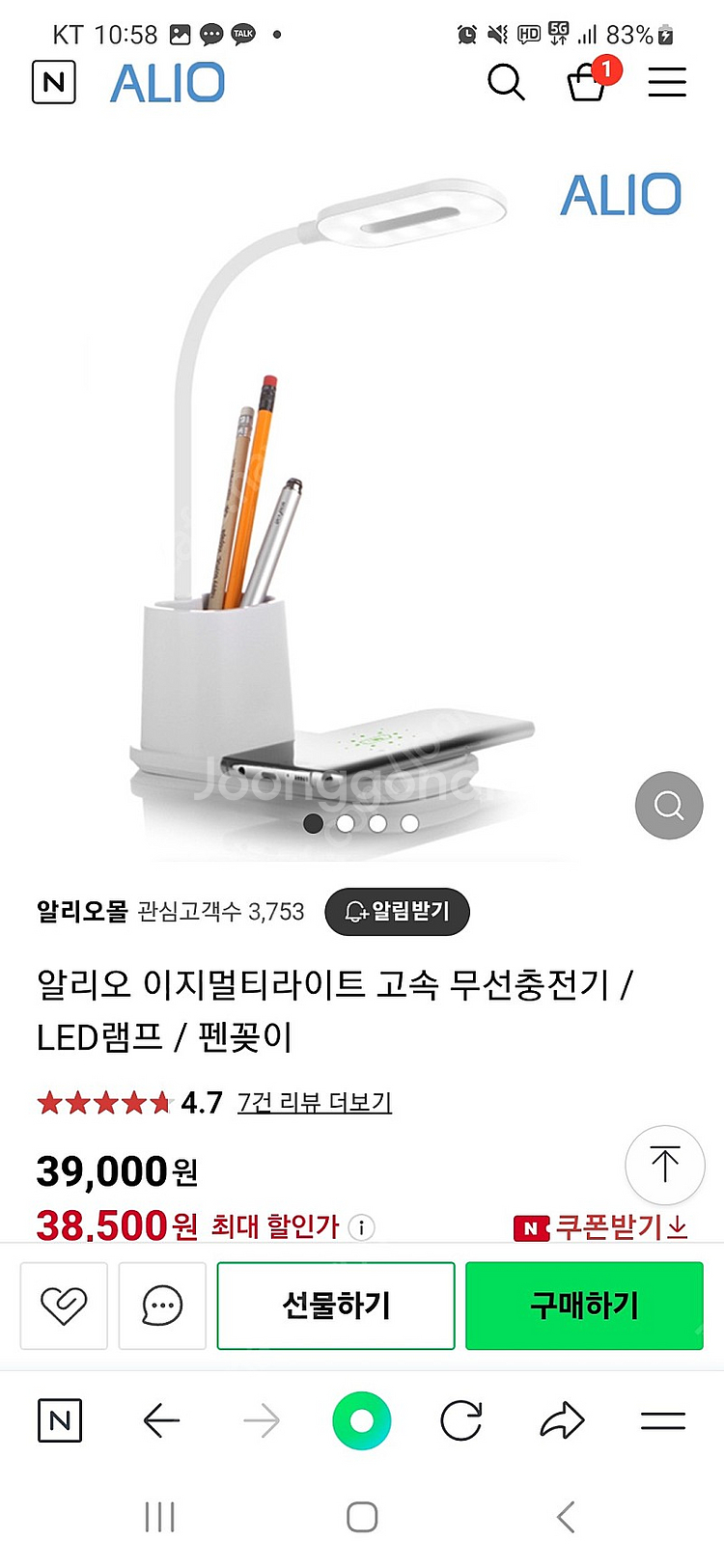Add this product to the wishlist heart

64,1306
